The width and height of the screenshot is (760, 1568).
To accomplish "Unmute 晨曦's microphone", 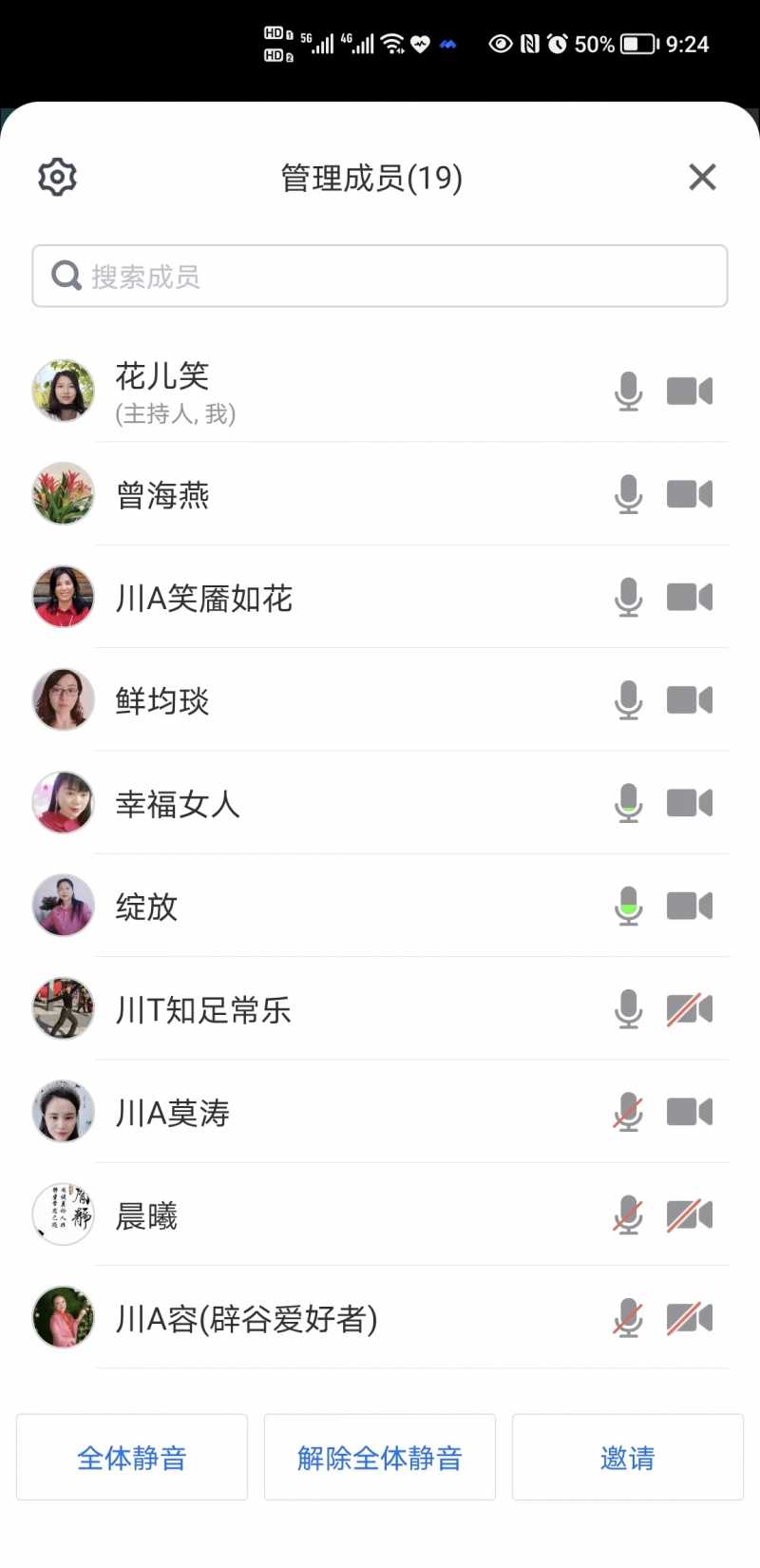I will pos(628,1215).
